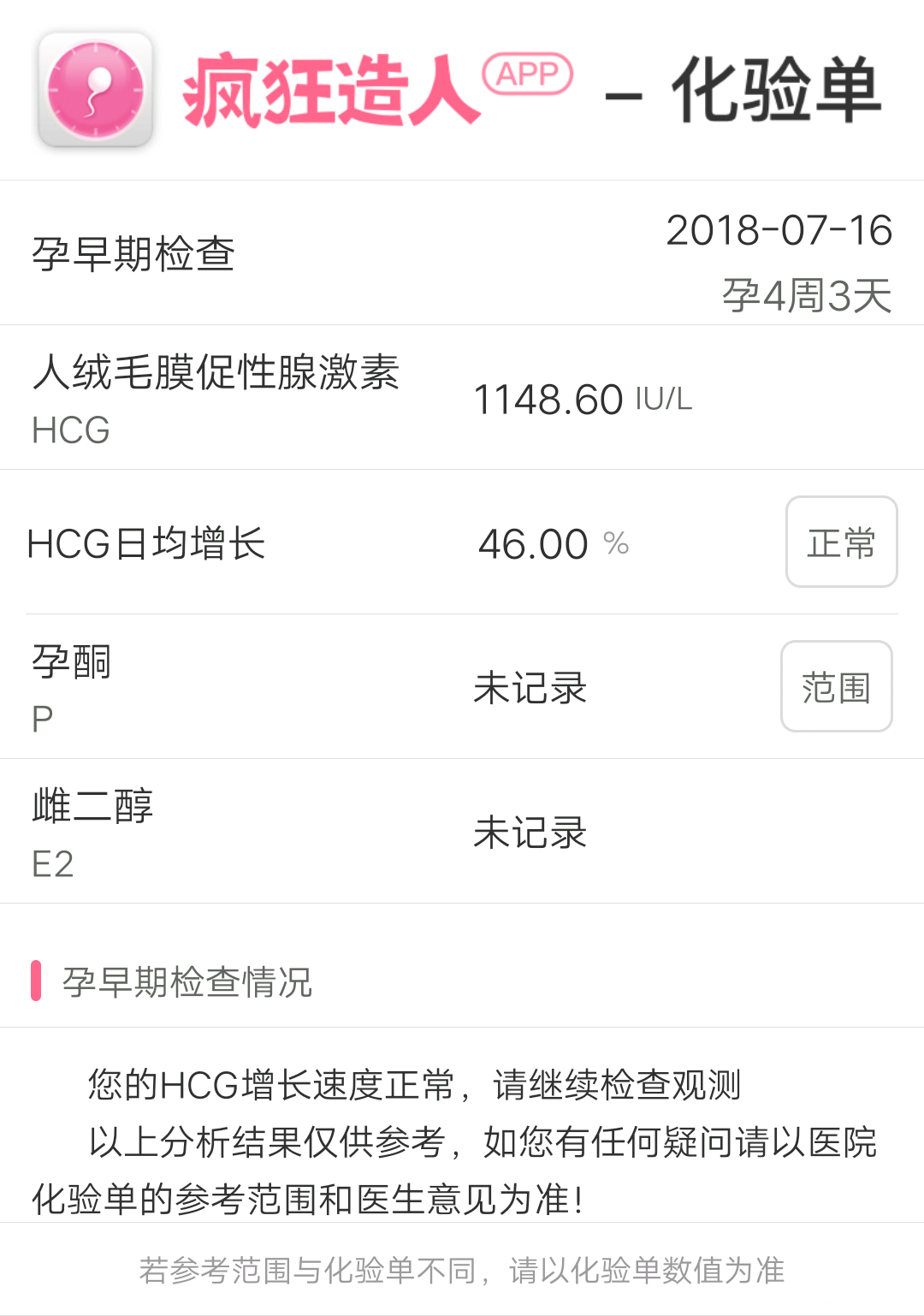Select the 化验单 title text
Screen dimensions: 924x1316
click(x=779, y=86)
